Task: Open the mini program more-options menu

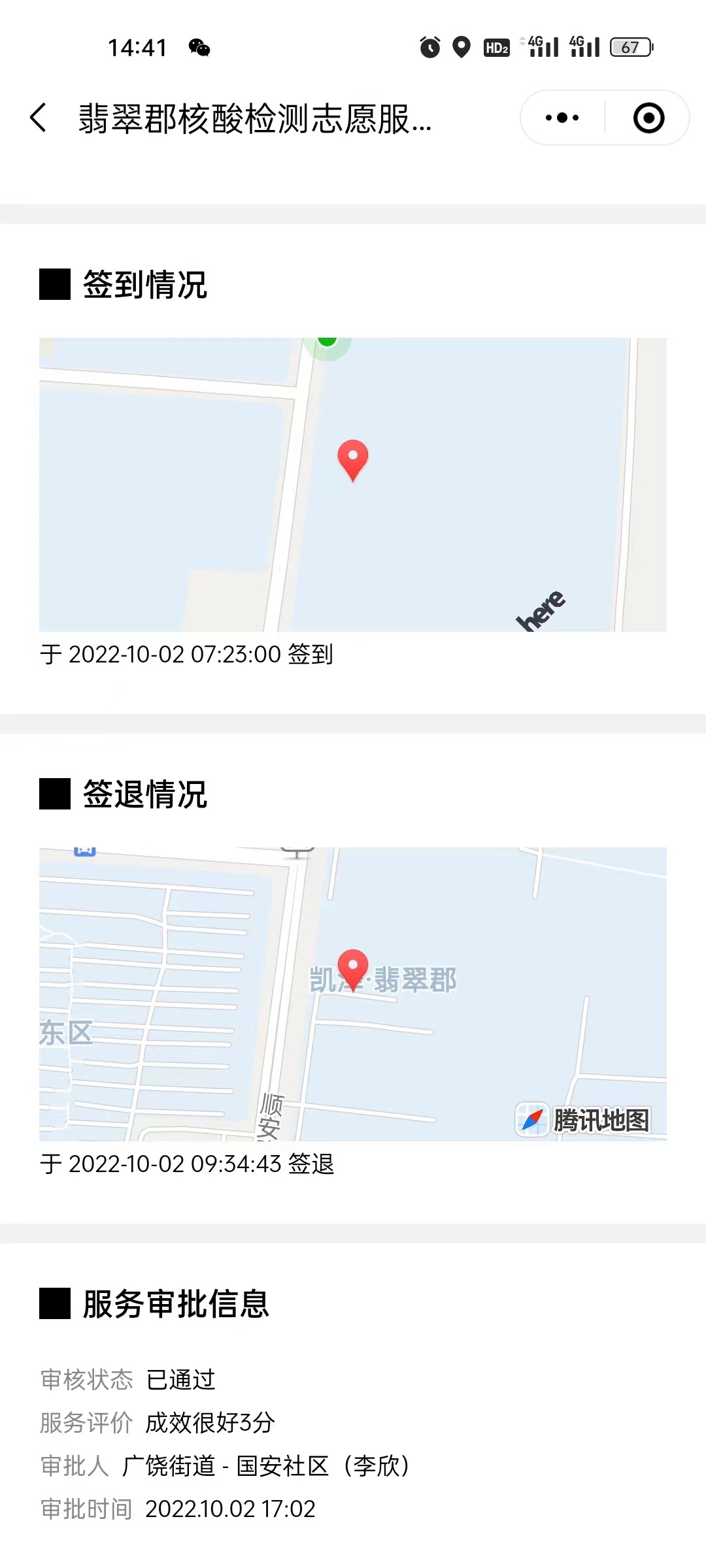Action: [x=562, y=118]
